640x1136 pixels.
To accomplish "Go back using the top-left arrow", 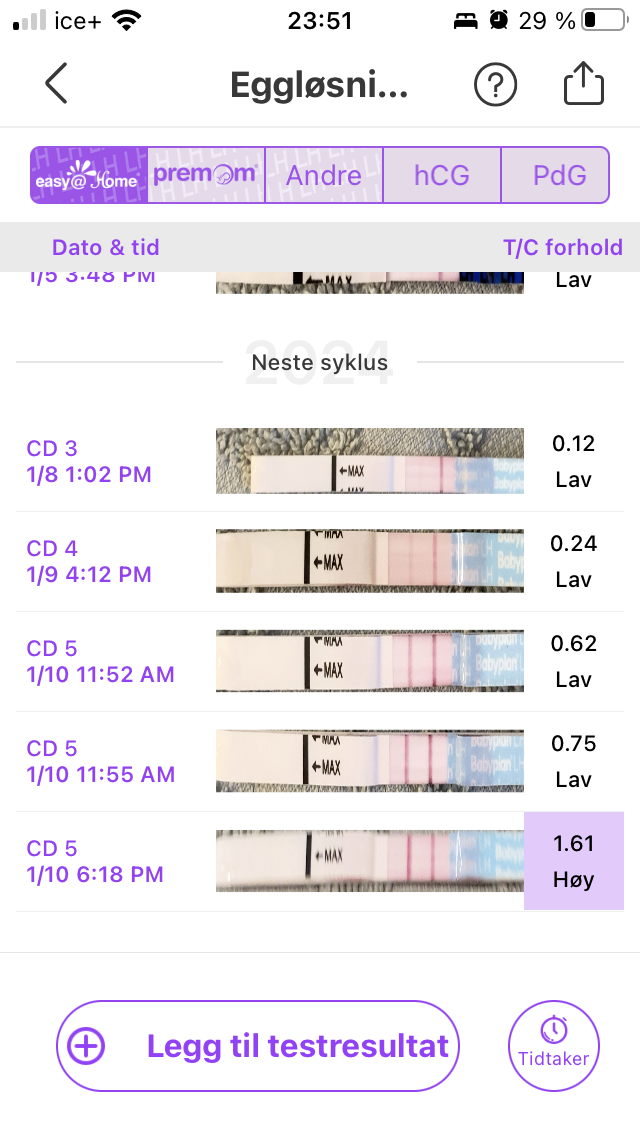I will (x=57, y=84).
